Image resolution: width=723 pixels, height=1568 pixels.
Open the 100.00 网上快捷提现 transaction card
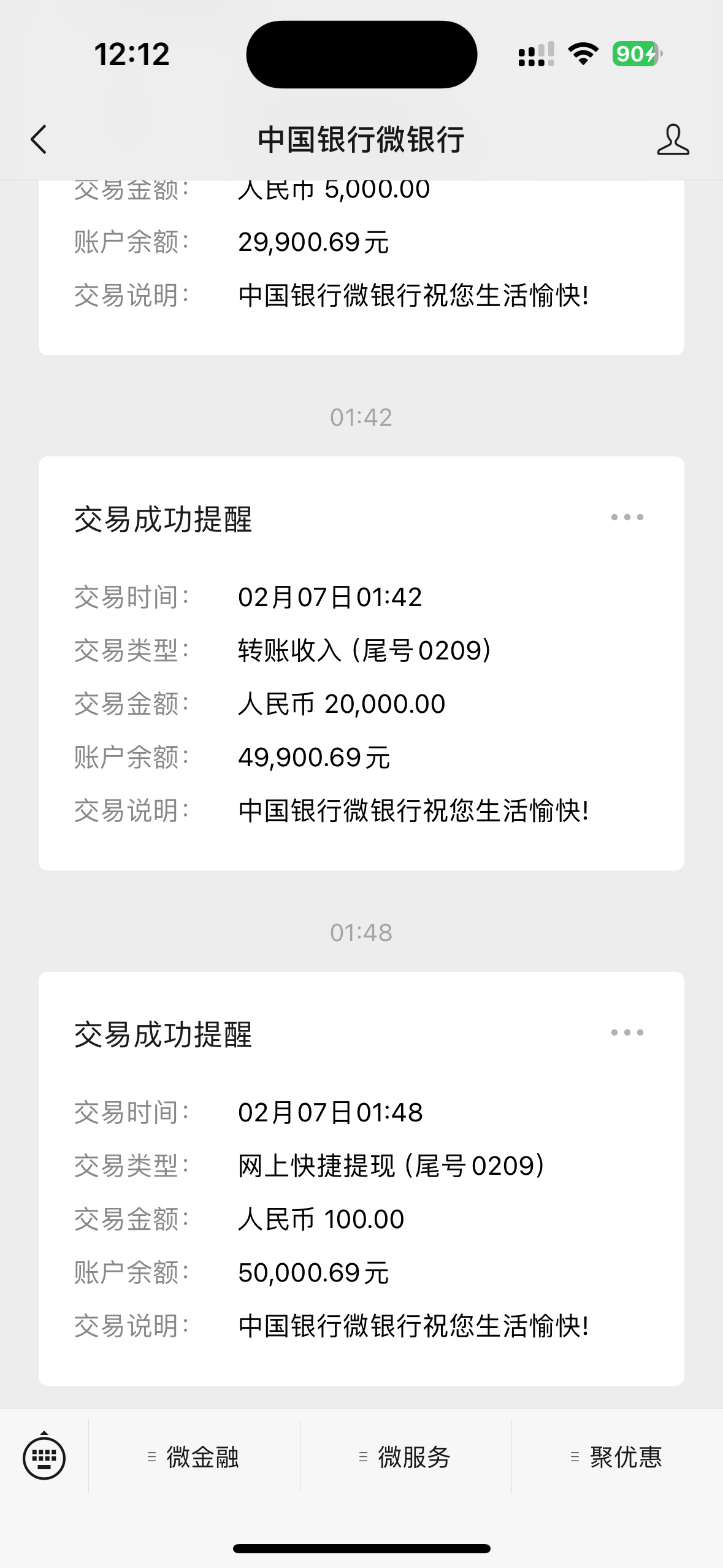pos(361,1190)
